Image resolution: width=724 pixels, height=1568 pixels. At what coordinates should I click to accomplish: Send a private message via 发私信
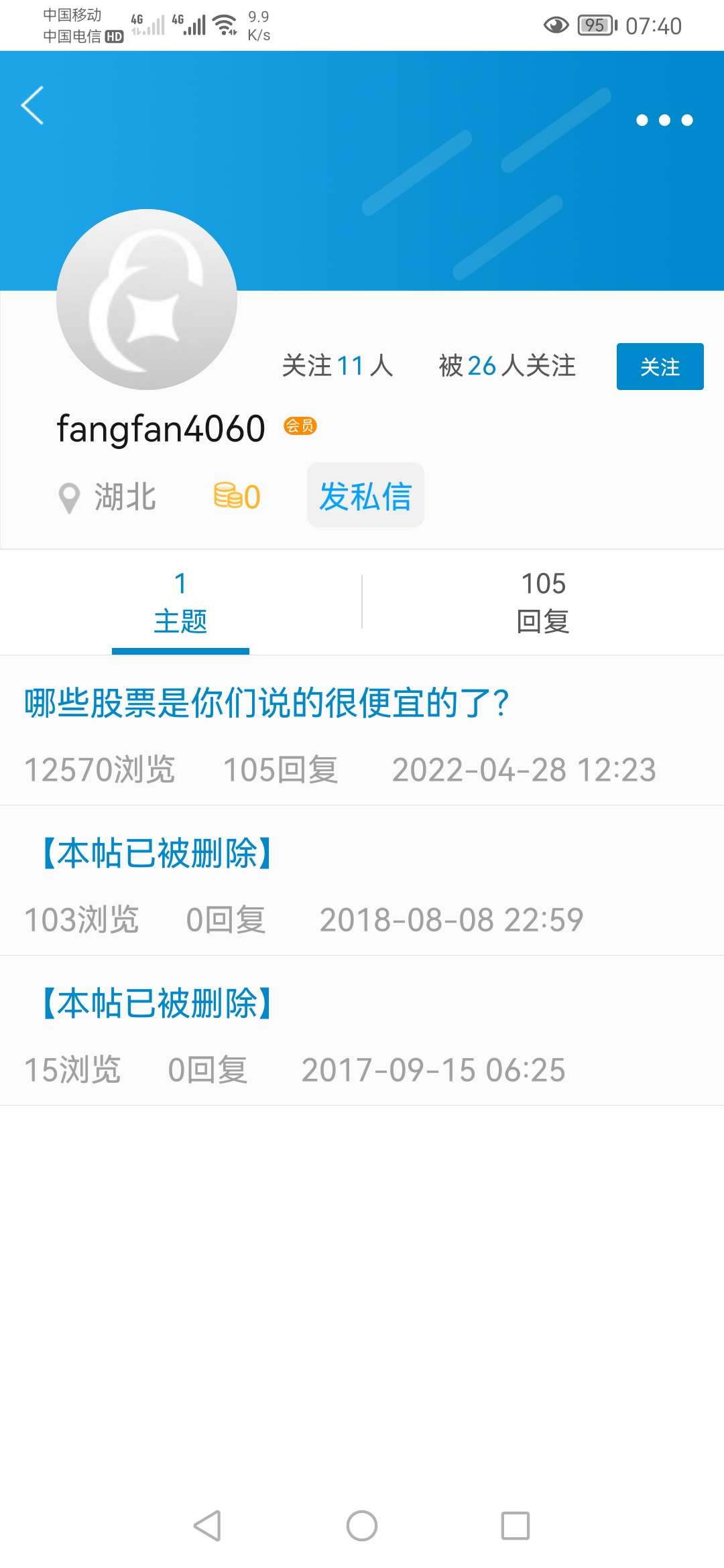[x=365, y=496]
